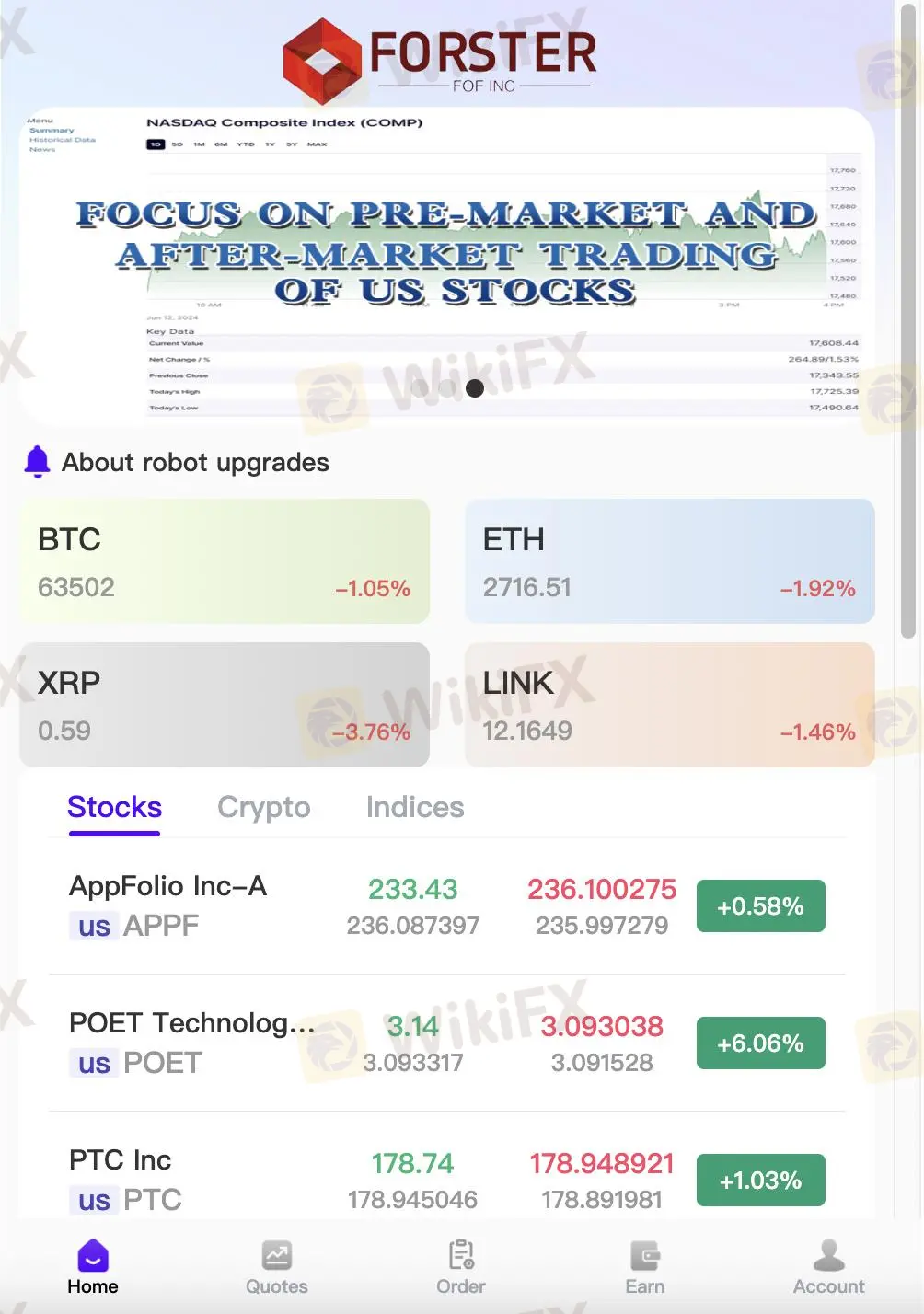
Task: Open the Order tab
Action: 460,1266
